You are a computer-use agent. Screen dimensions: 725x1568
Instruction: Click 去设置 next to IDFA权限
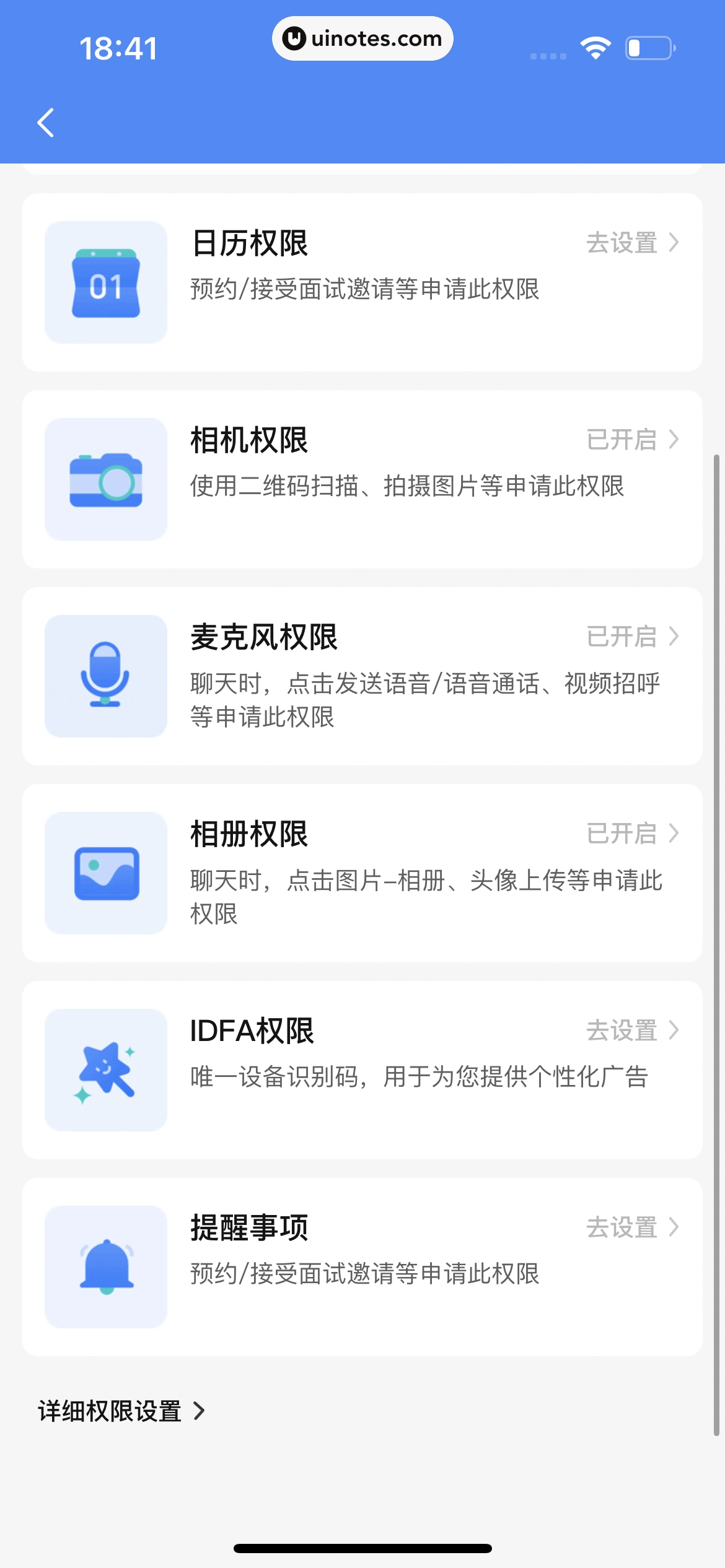pyautogui.click(x=622, y=1030)
